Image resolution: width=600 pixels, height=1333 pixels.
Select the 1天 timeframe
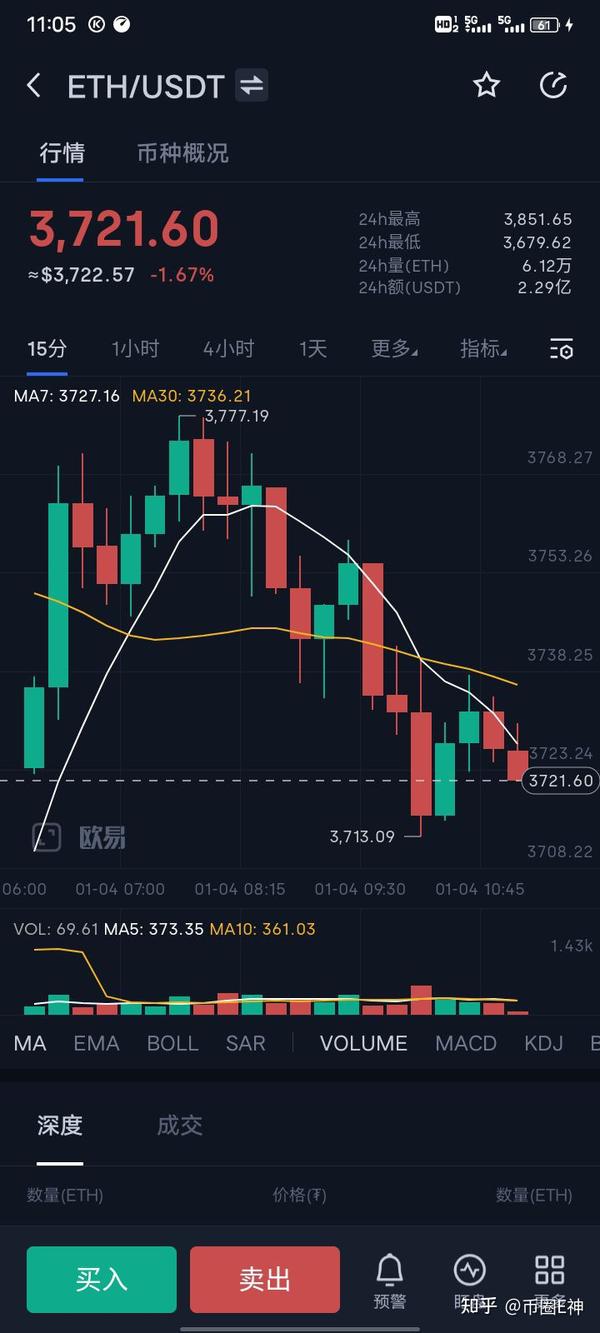(313, 349)
